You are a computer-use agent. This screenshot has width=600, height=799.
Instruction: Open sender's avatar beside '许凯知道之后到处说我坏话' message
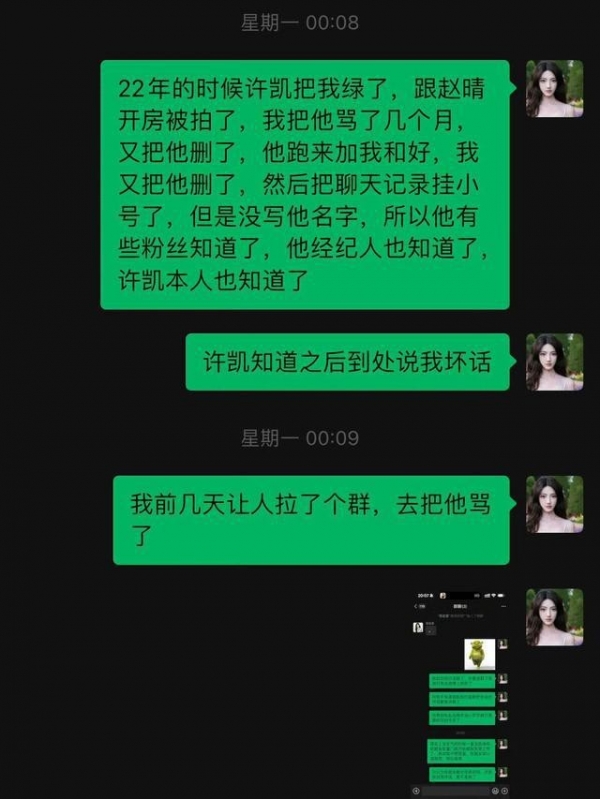coord(554,361)
